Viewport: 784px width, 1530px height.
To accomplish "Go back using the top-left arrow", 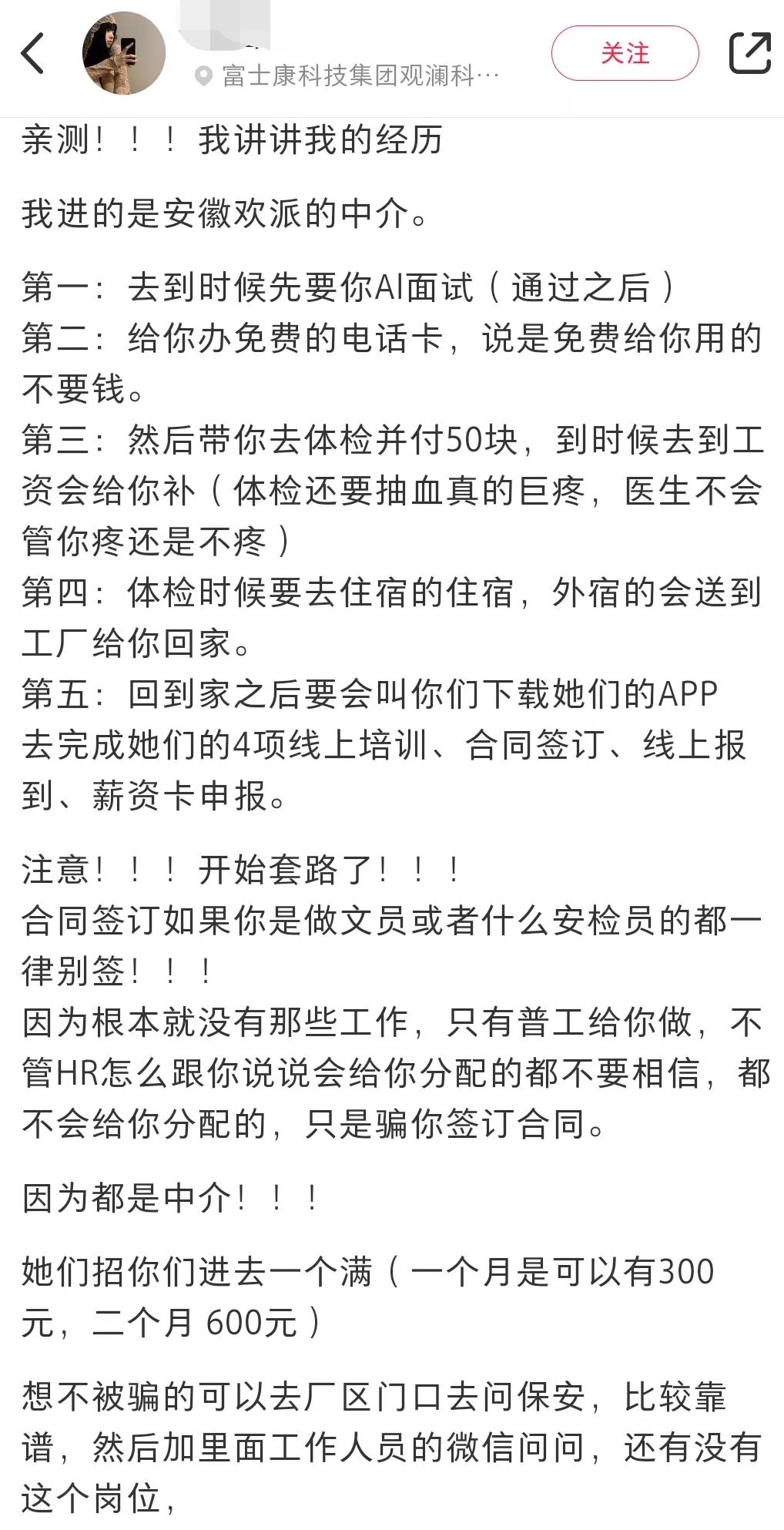I will [x=32, y=53].
